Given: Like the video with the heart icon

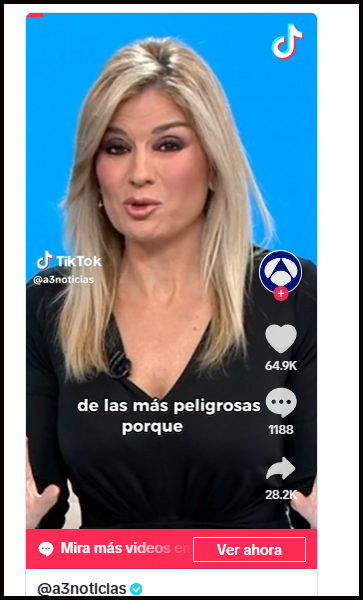Looking at the screenshot, I should [281, 339].
